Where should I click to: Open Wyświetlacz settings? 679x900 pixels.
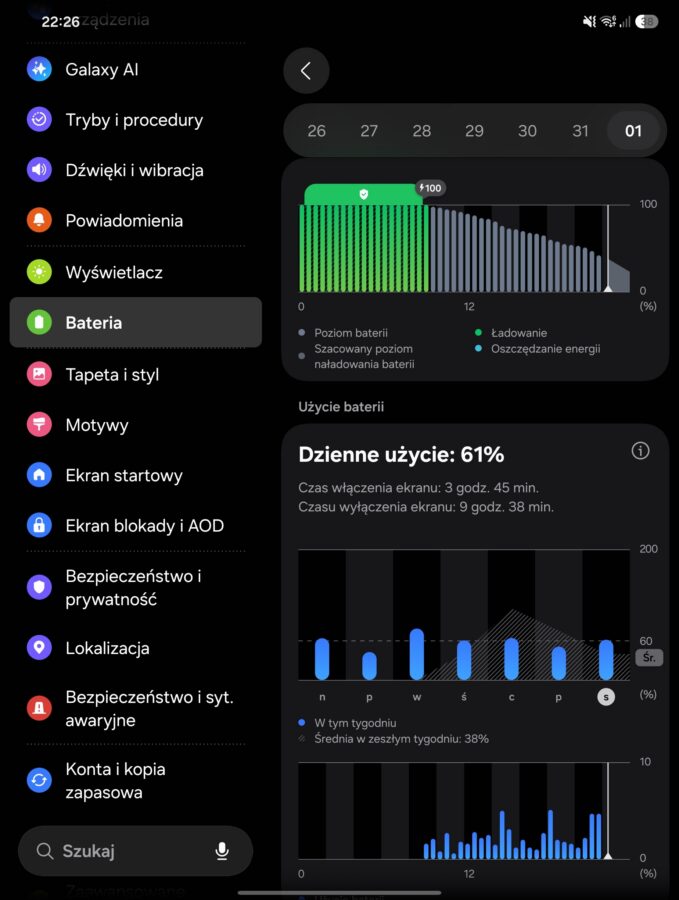click(136, 272)
